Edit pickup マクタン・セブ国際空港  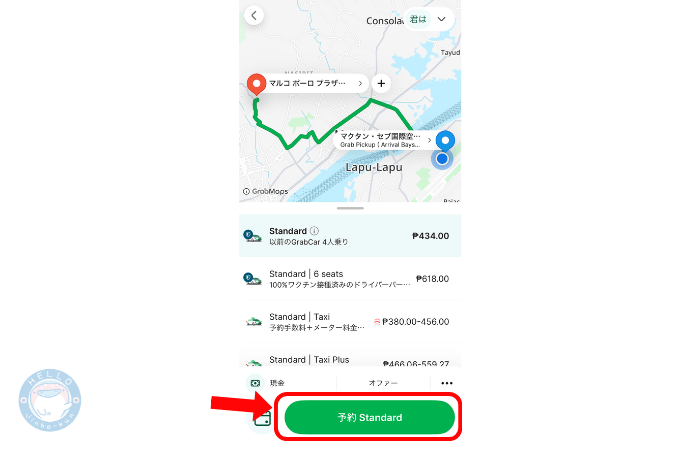383,141
